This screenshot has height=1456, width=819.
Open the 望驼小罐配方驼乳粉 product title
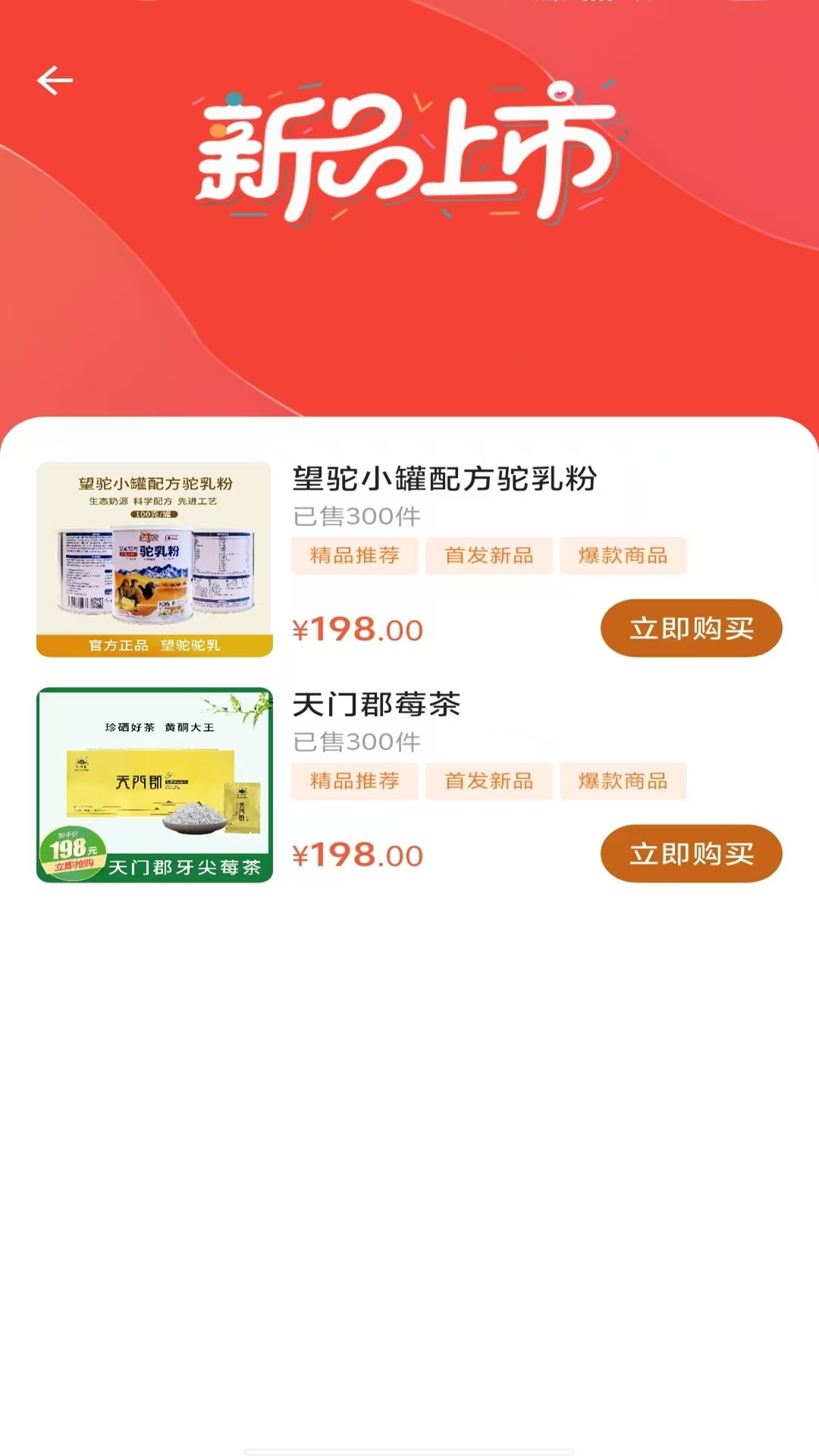click(444, 478)
